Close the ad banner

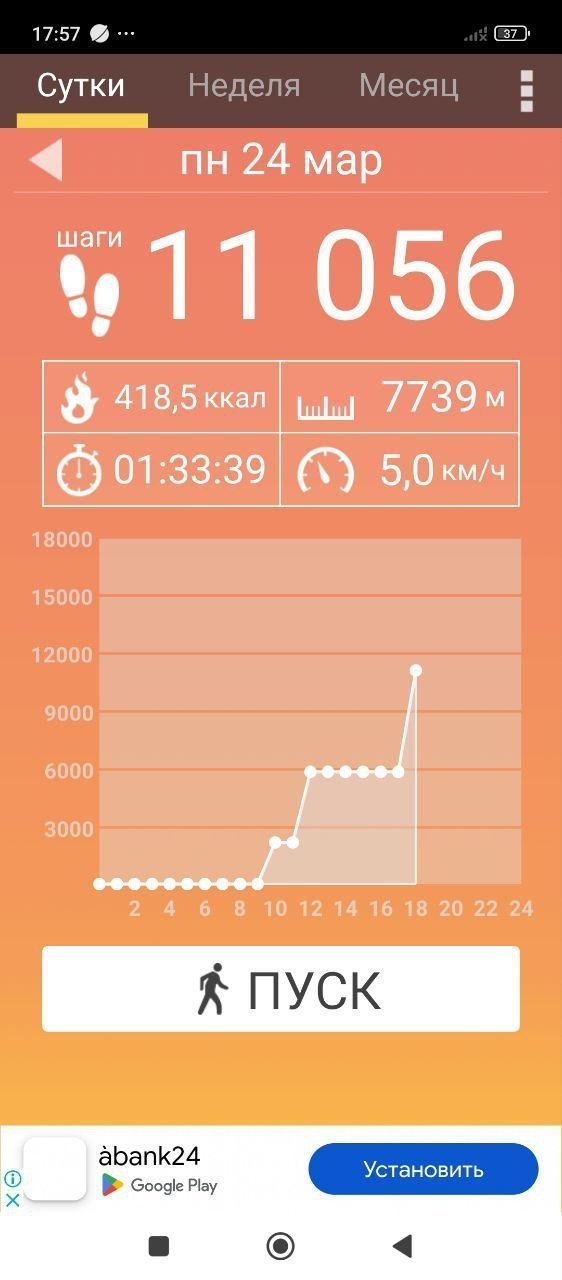12,1200
